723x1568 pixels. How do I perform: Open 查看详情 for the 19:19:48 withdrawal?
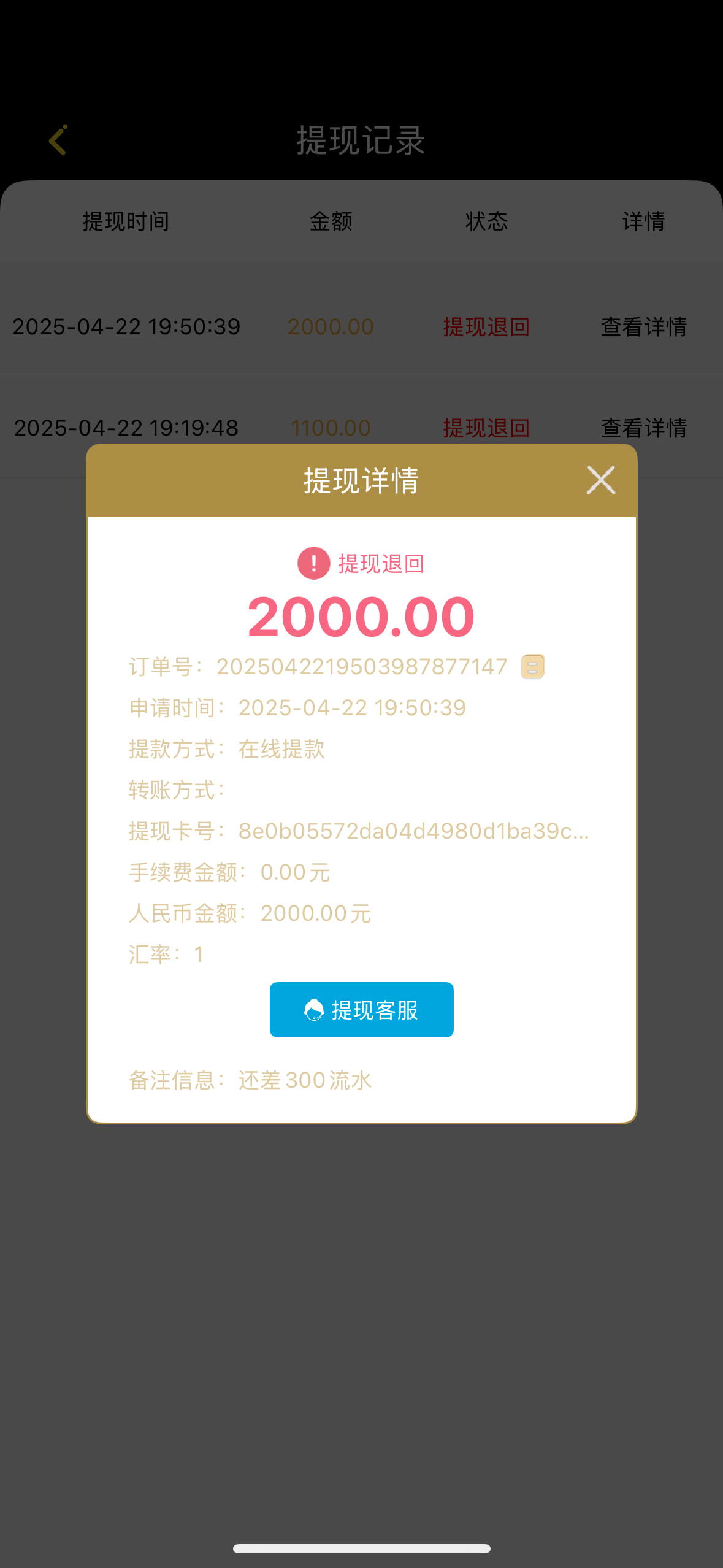[643, 428]
